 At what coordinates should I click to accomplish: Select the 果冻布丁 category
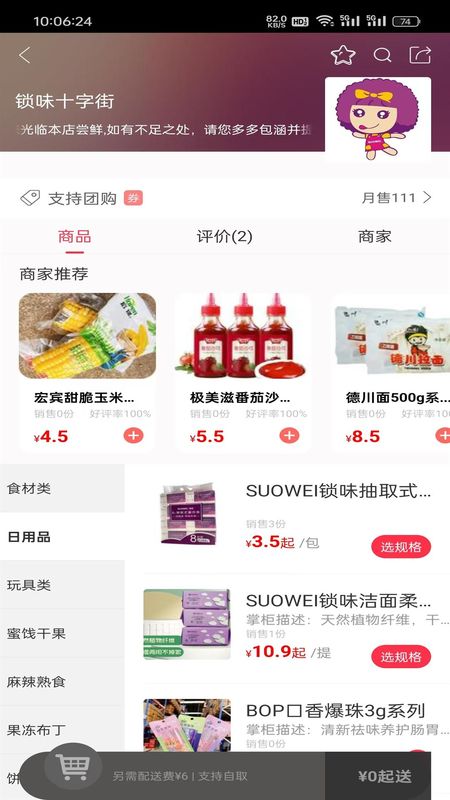62,730
